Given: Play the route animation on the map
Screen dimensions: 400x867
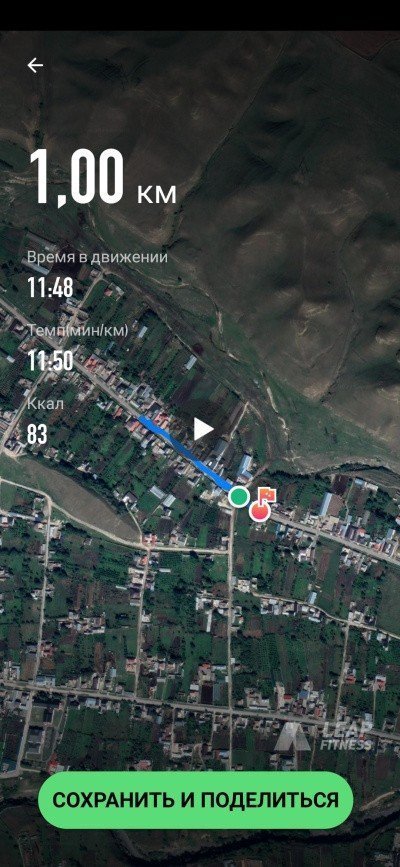Looking at the screenshot, I should pyautogui.click(x=203, y=429).
